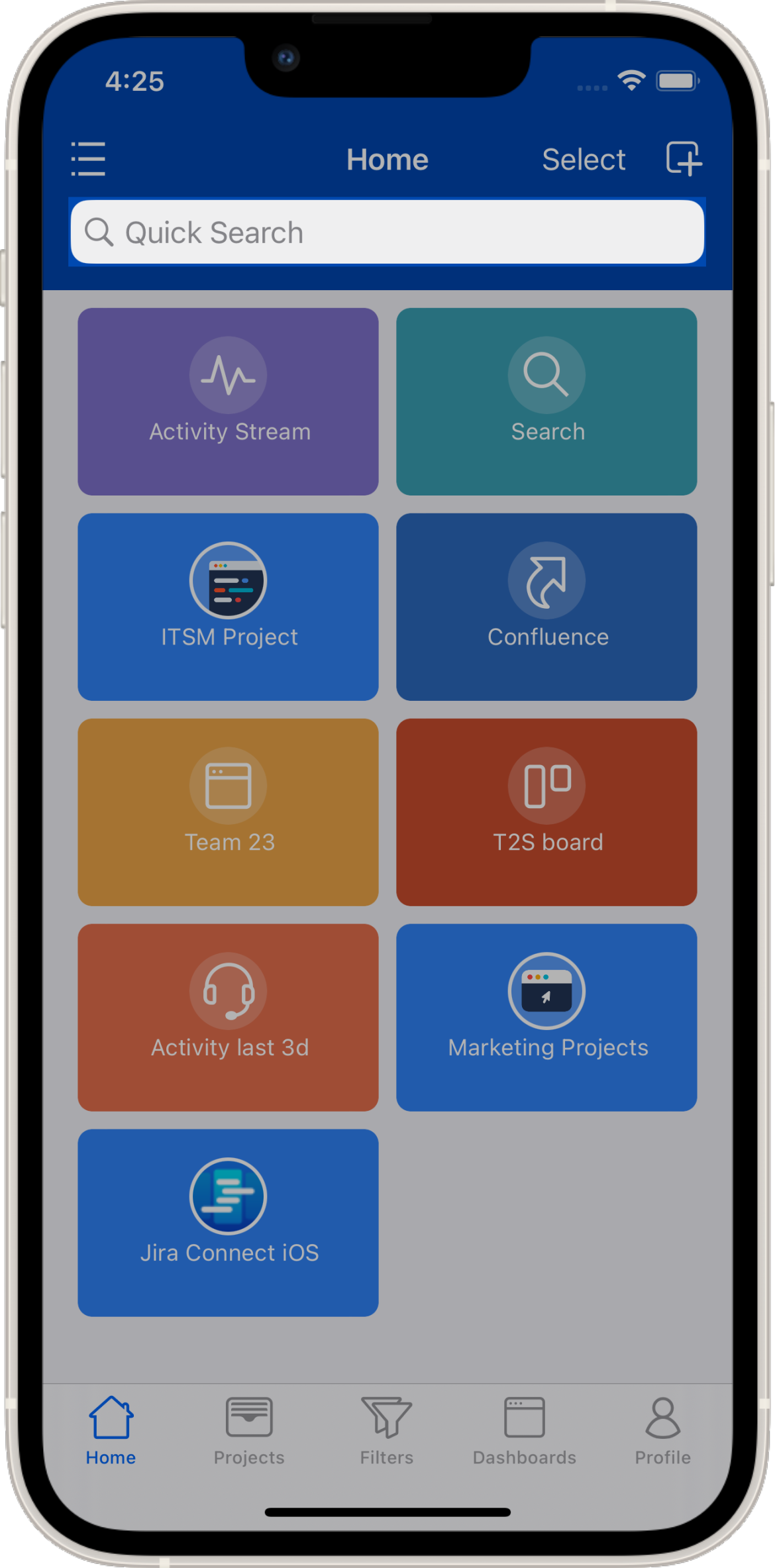Open the Team 23 dashboard tile
Screen dimensions: 775x1568
coord(229,811)
